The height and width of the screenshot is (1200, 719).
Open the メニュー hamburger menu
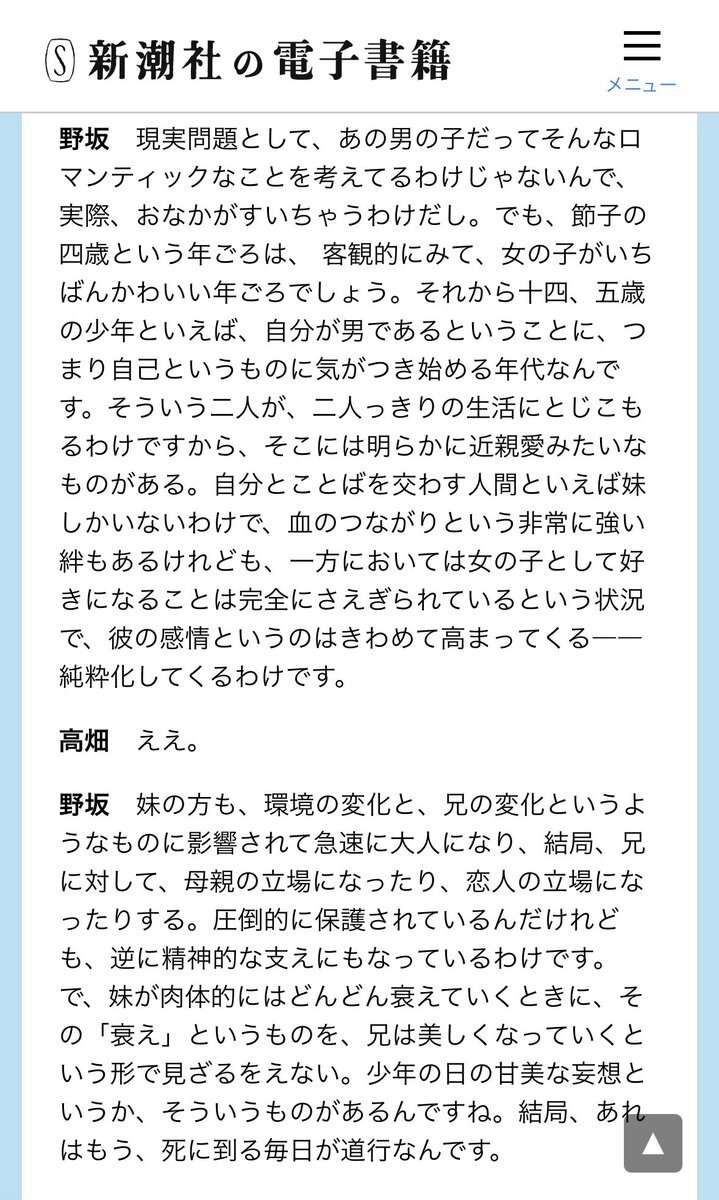click(x=641, y=57)
